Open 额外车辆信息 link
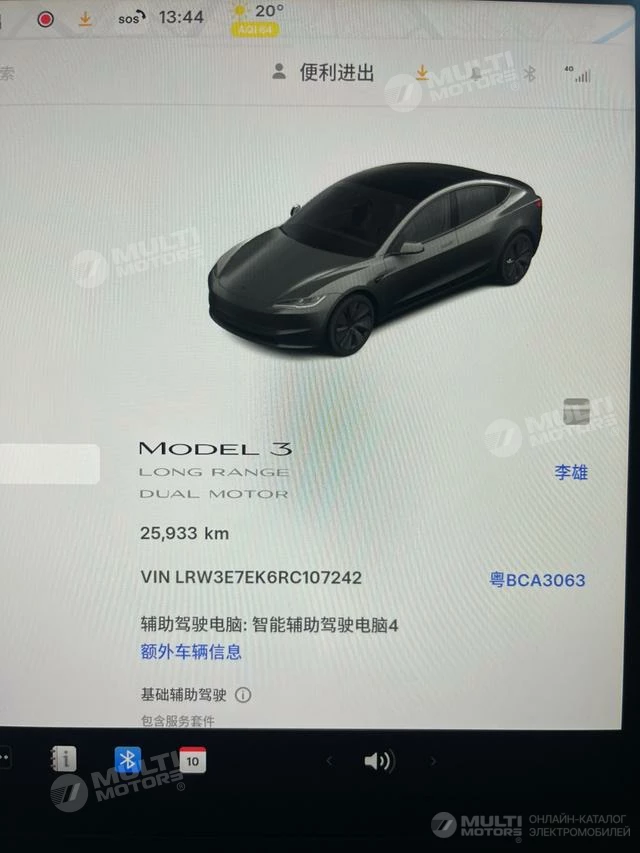 [x=191, y=652]
